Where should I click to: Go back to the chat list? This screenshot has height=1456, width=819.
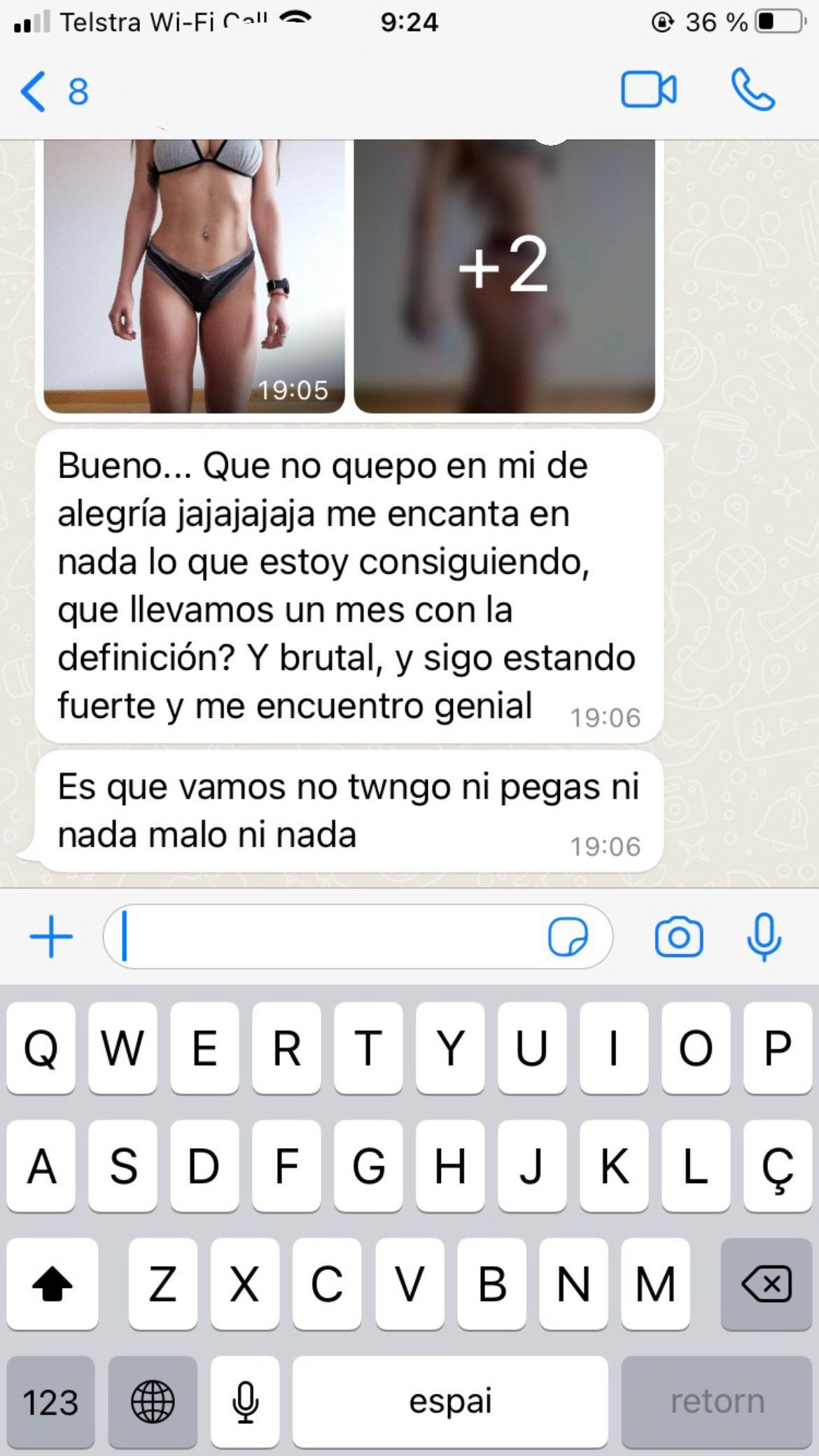[35, 92]
